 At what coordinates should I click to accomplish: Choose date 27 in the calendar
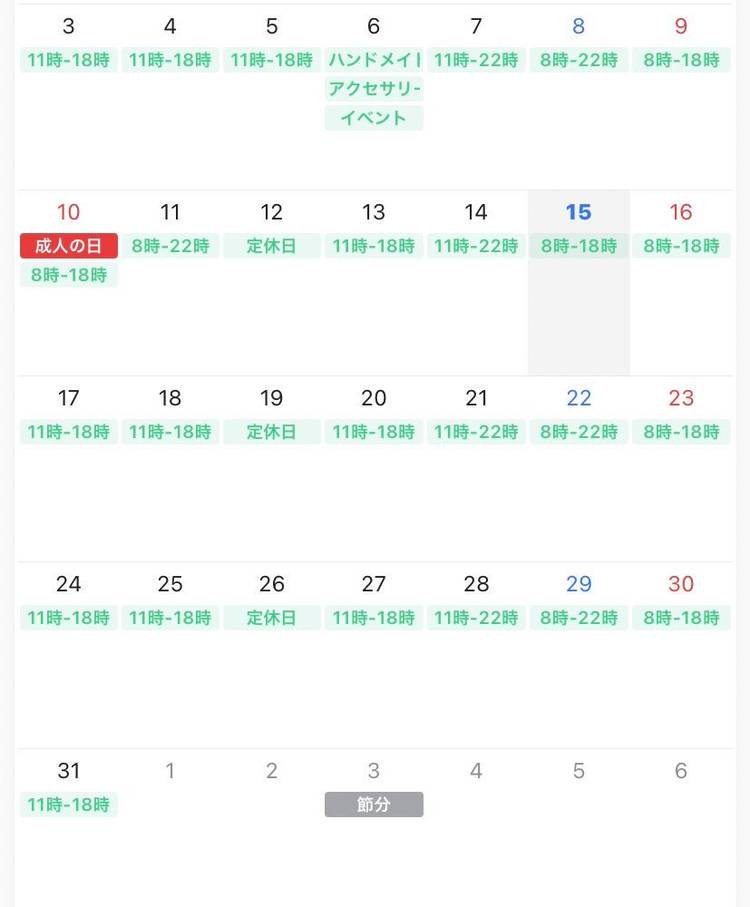(x=374, y=584)
